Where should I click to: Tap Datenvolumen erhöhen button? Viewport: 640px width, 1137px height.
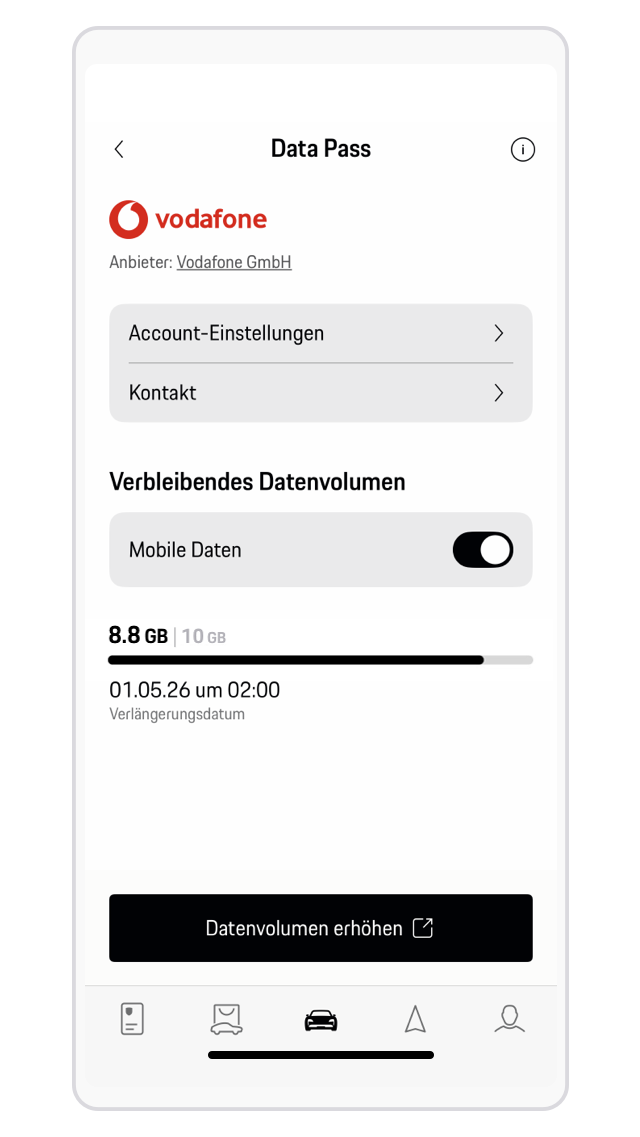click(320, 928)
